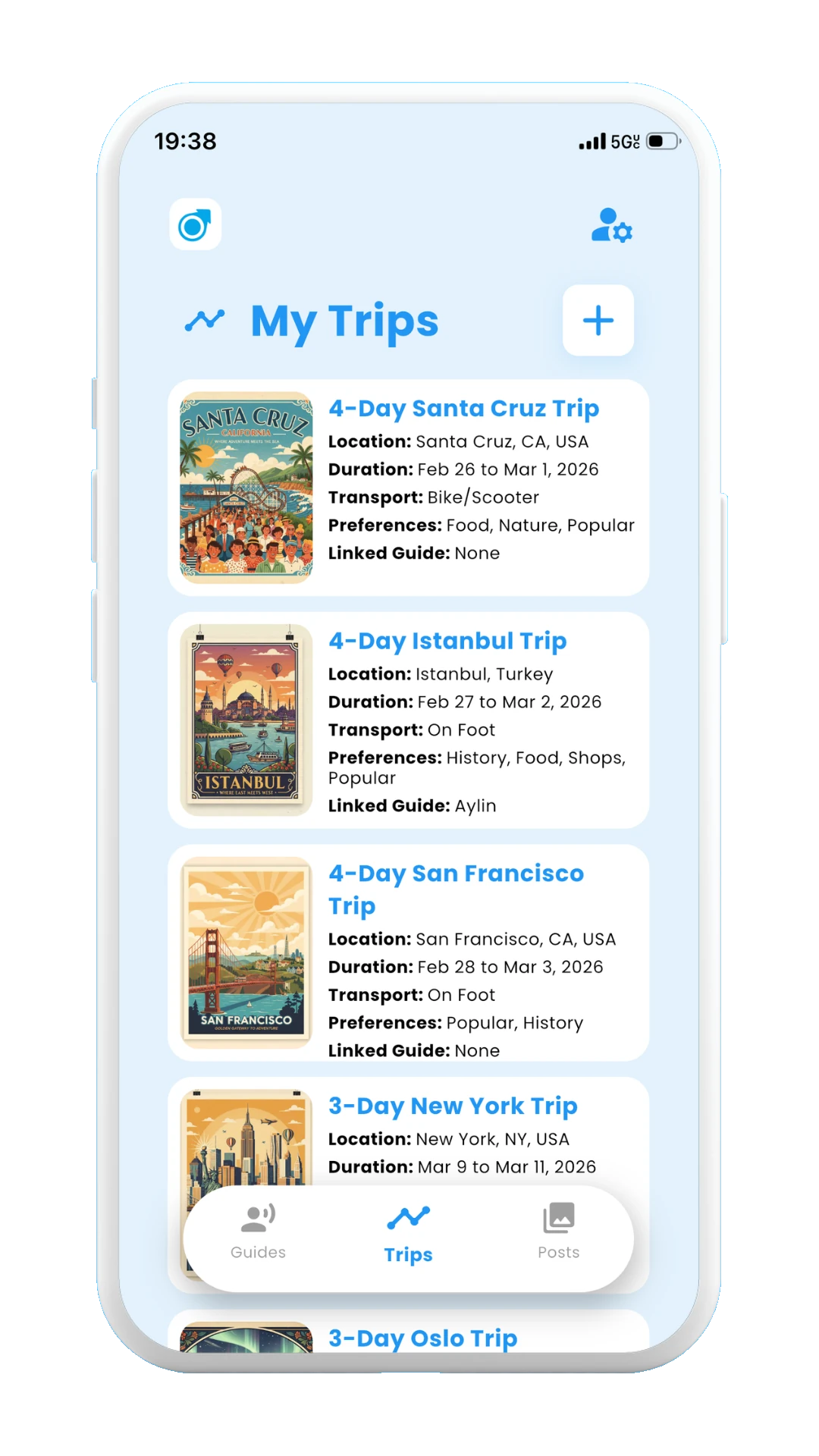Select the Guides icon in bottom navigation
819x1456 pixels.
pyautogui.click(x=257, y=1221)
